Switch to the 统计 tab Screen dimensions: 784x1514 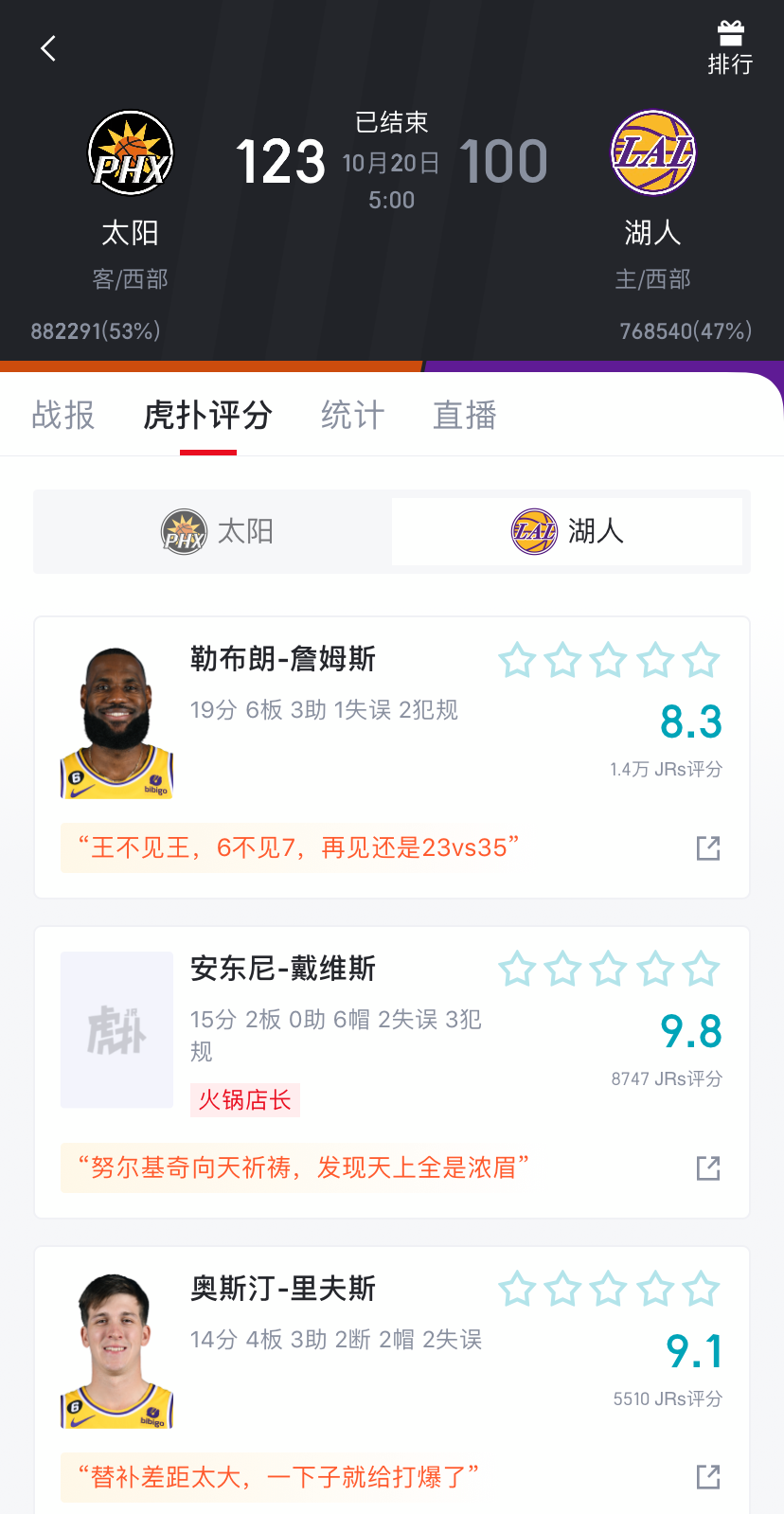(x=352, y=415)
